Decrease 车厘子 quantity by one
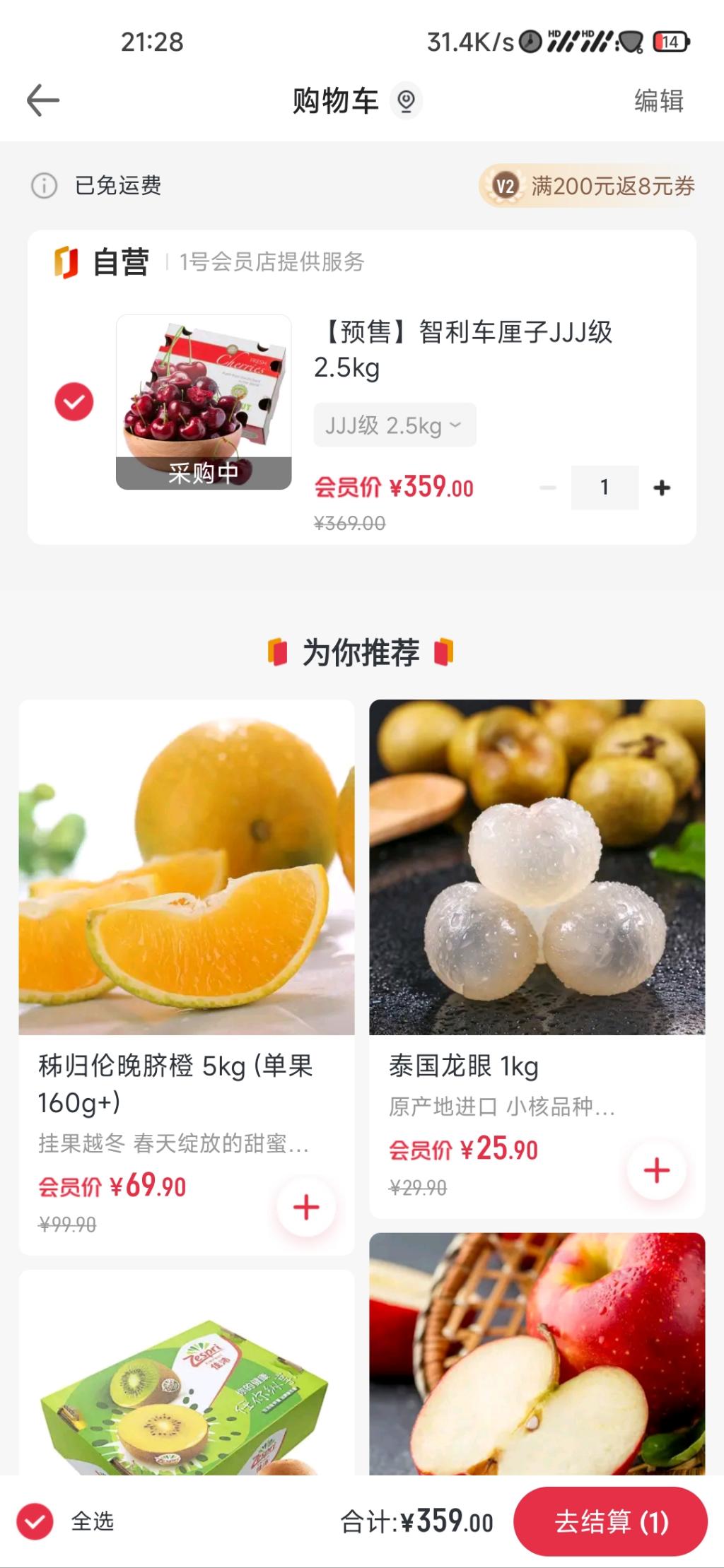Screen dimensions: 724x1568 tap(548, 488)
